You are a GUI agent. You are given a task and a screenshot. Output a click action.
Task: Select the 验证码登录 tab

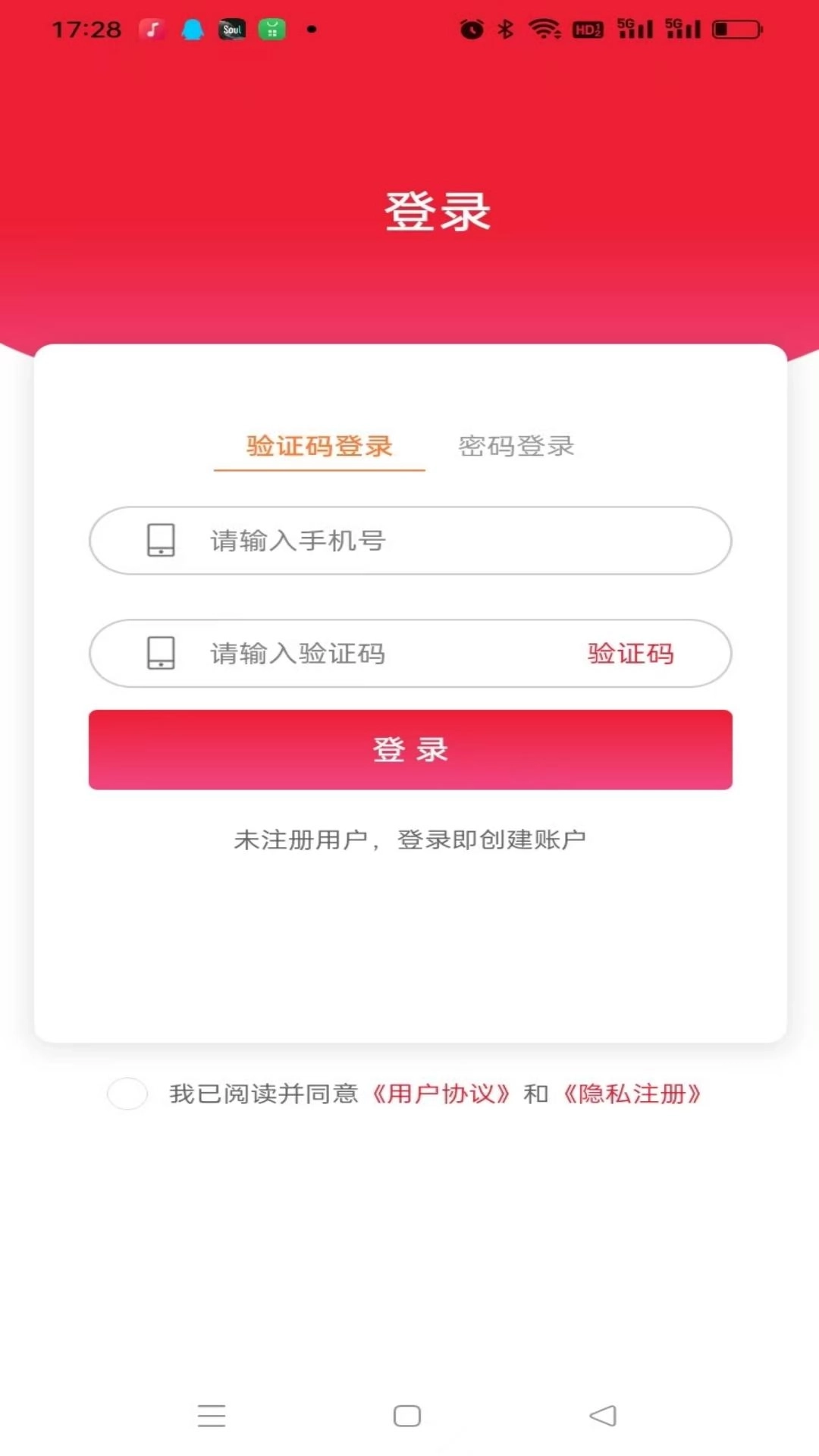coord(318,447)
